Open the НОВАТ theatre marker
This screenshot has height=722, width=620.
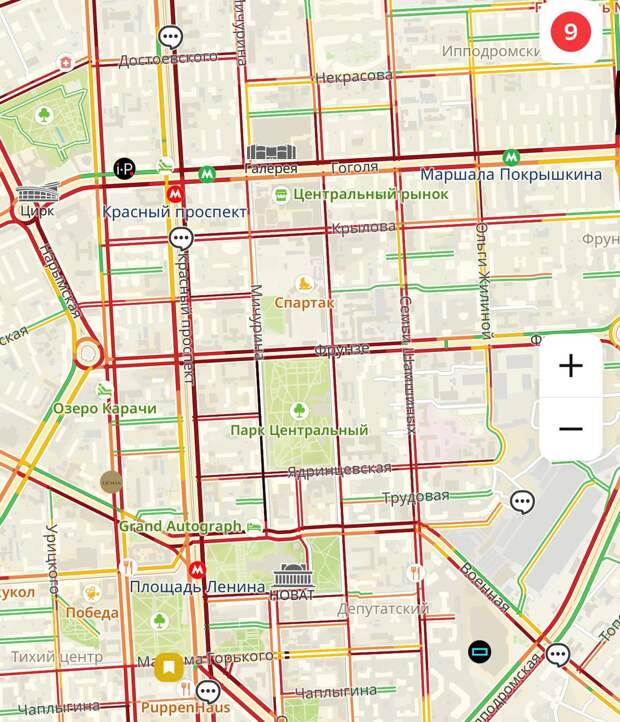(292, 577)
